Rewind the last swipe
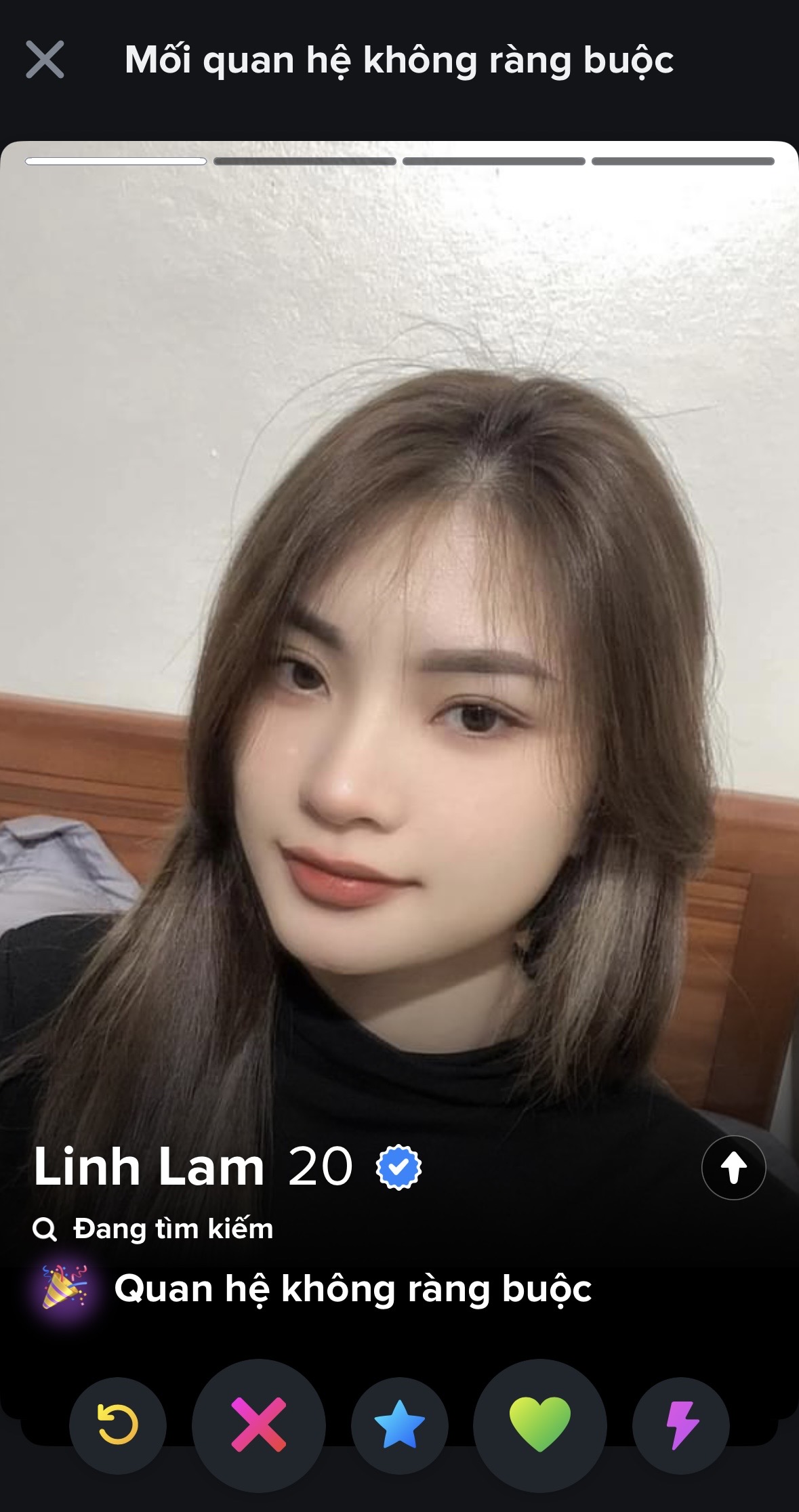 tap(118, 1424)
